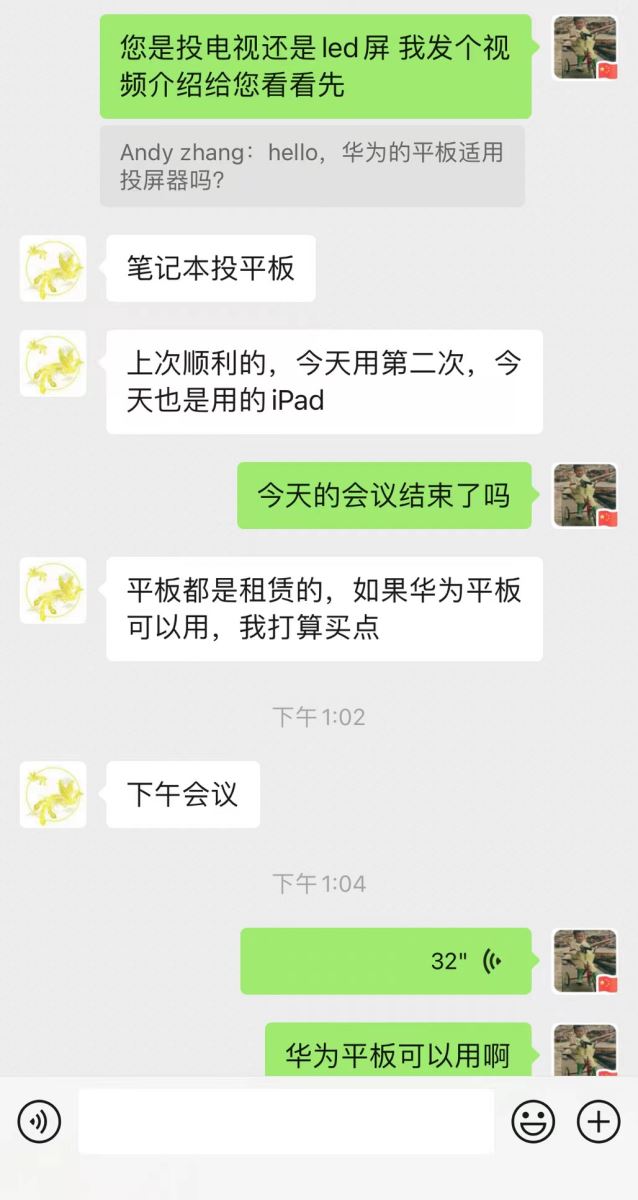Open my avatar beside 今天的会议结束了吗
Screen dimensions: 638x1200
pyautogui.click(x=585, y=495)
